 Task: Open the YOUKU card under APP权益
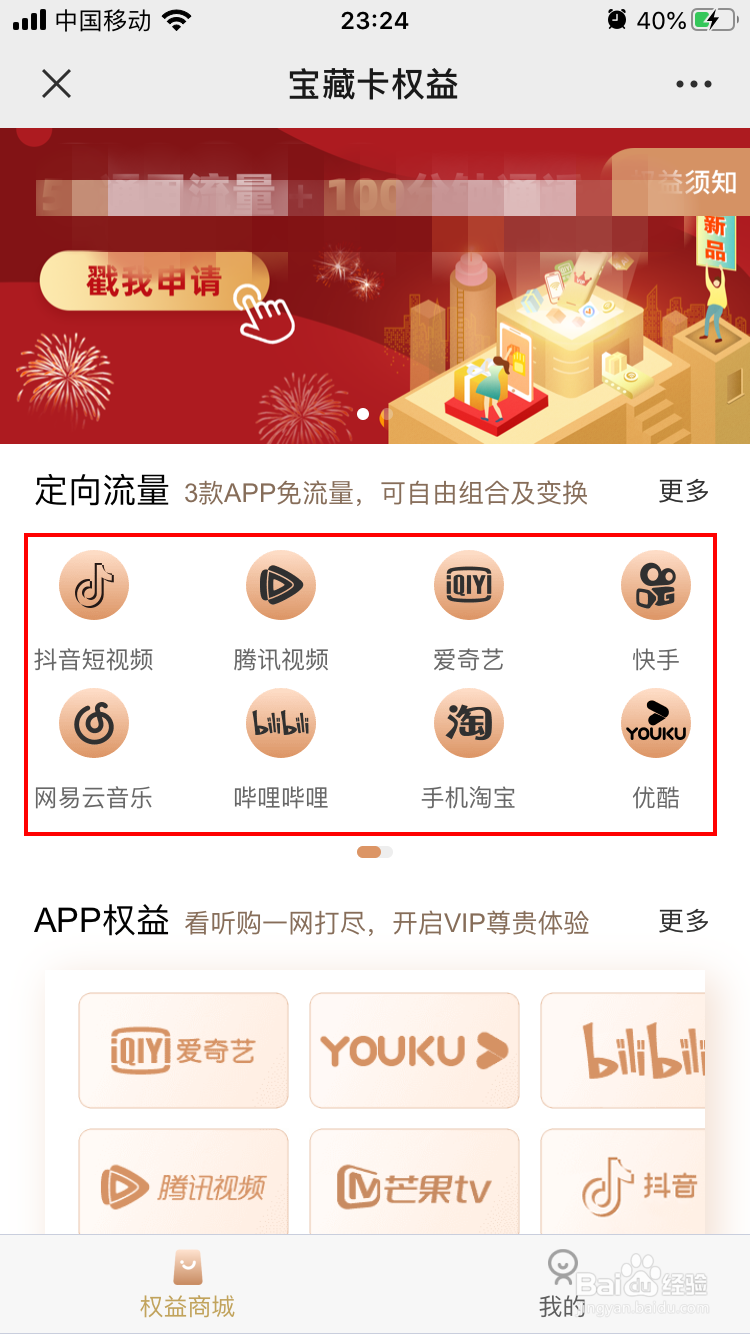point(414,1050)
